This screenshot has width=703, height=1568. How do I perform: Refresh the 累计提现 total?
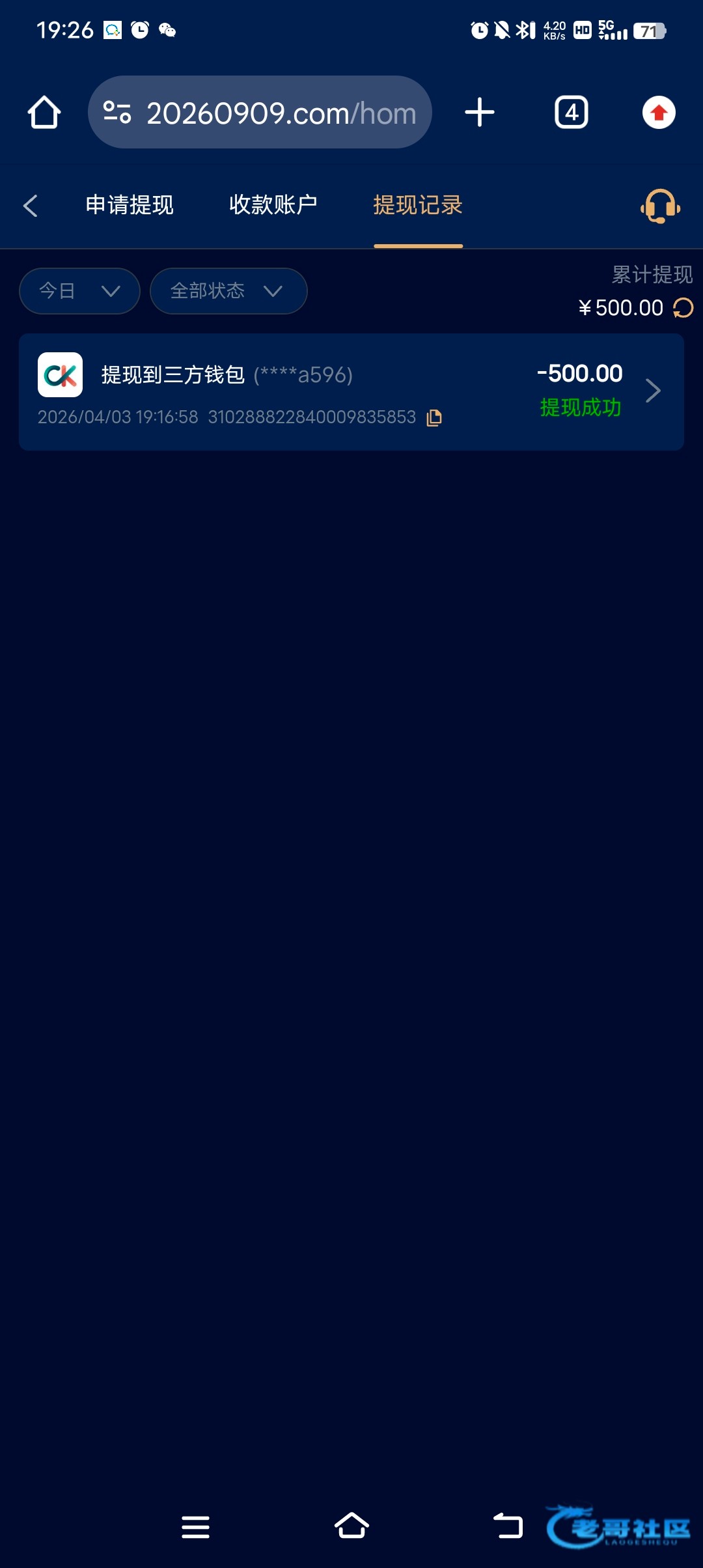(x=683, y=308)
